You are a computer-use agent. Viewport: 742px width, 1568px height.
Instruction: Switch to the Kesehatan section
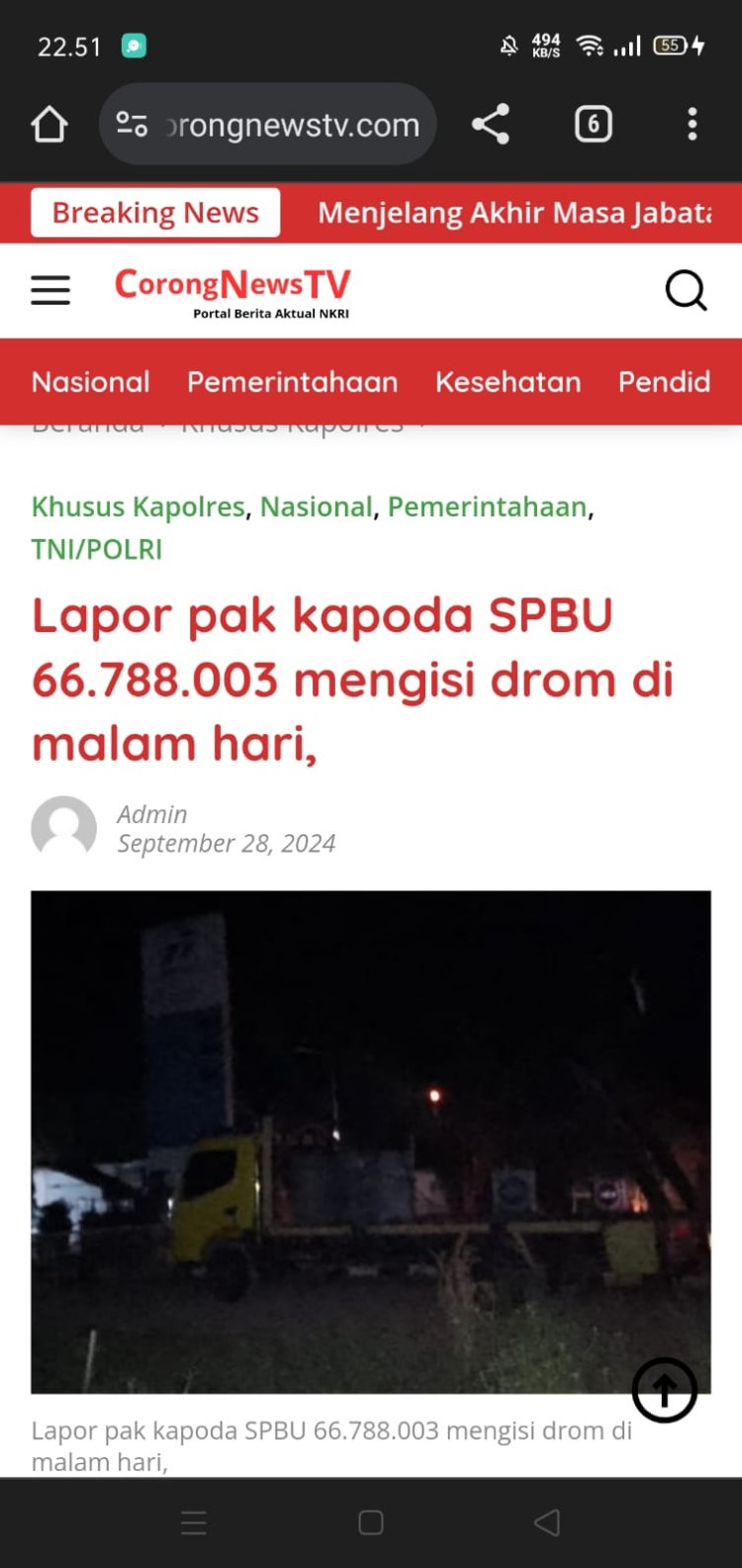[509, 382]
